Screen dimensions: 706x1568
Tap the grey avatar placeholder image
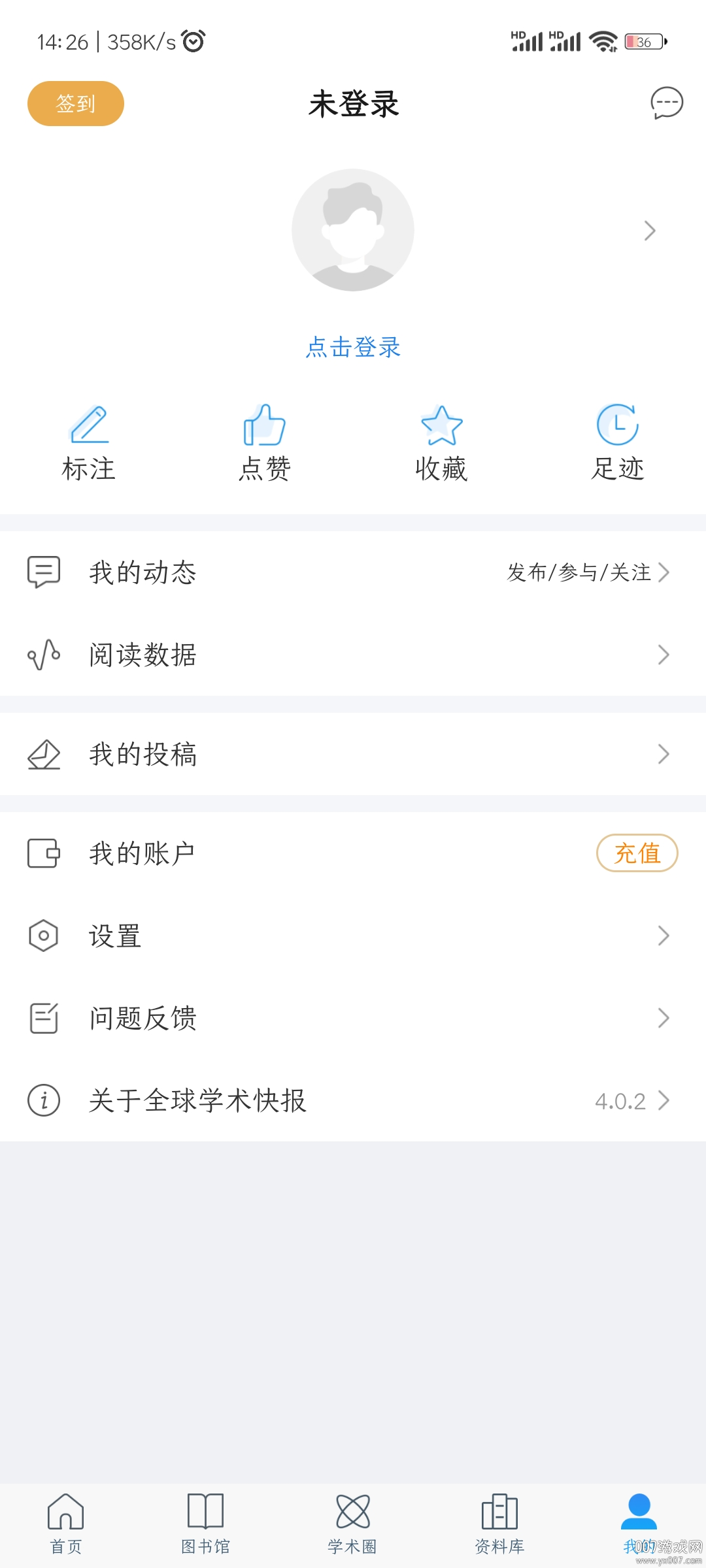pos(353,230)
